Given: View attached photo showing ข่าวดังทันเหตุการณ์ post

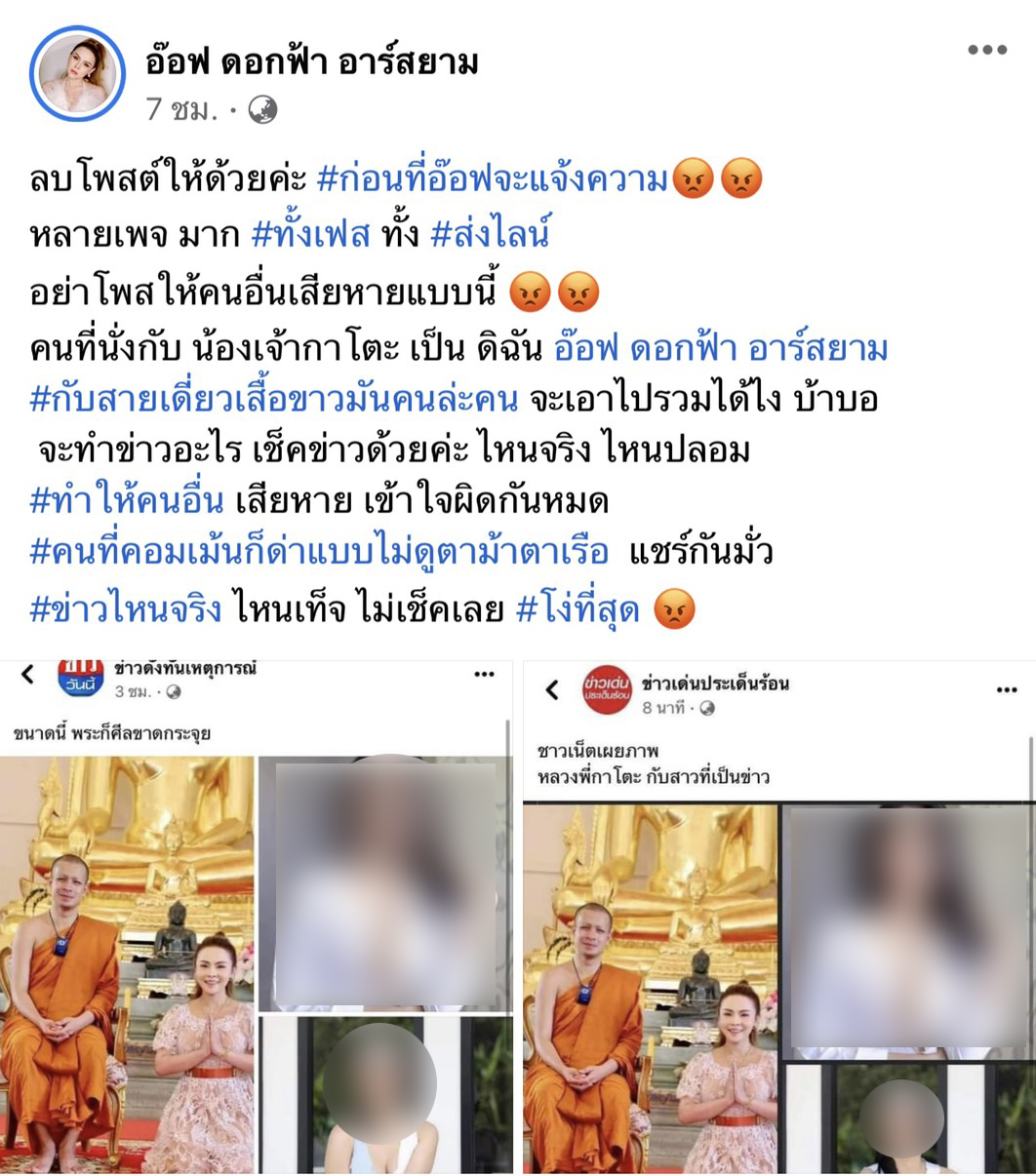Looking at the screenshot, I should pos(257,917).
